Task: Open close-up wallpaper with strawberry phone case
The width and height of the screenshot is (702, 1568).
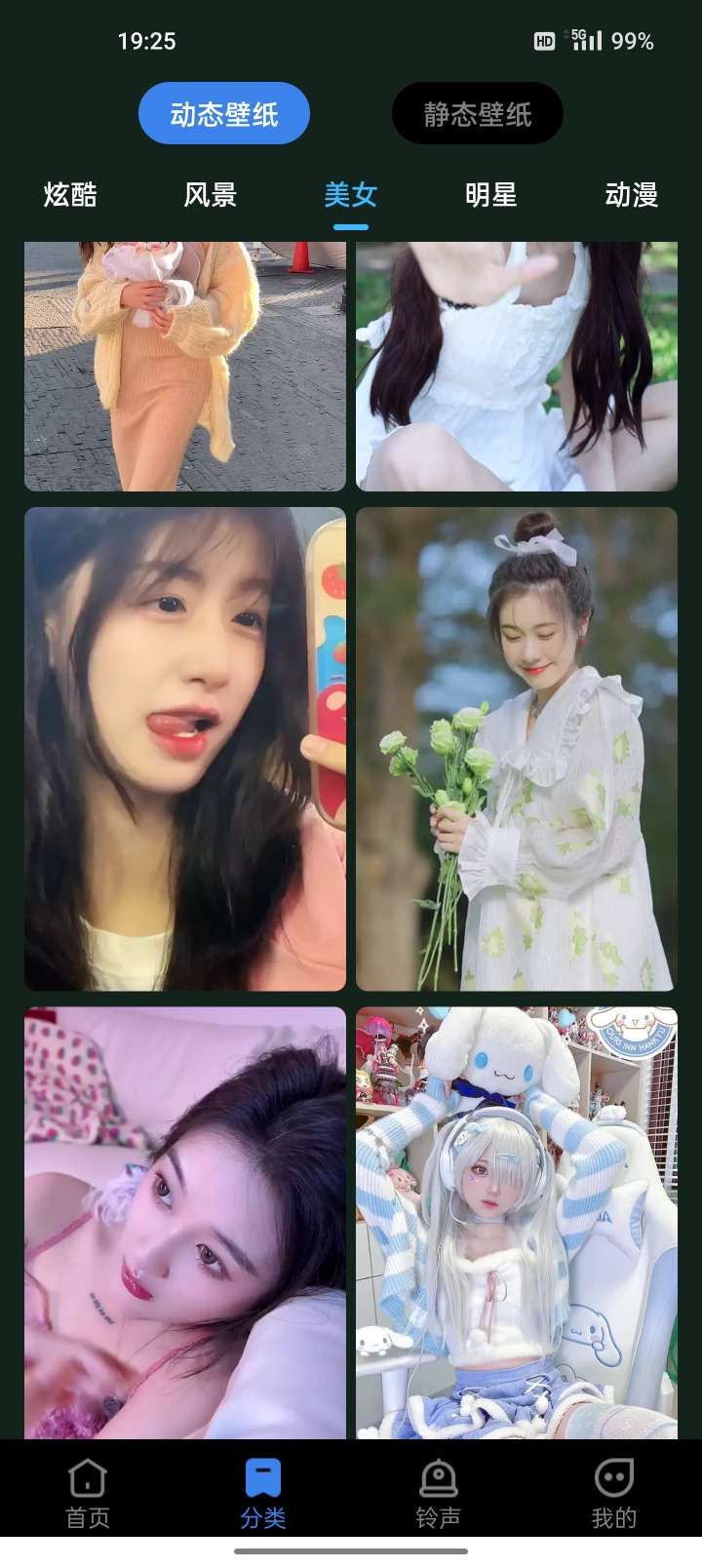Action: [185, 749]
